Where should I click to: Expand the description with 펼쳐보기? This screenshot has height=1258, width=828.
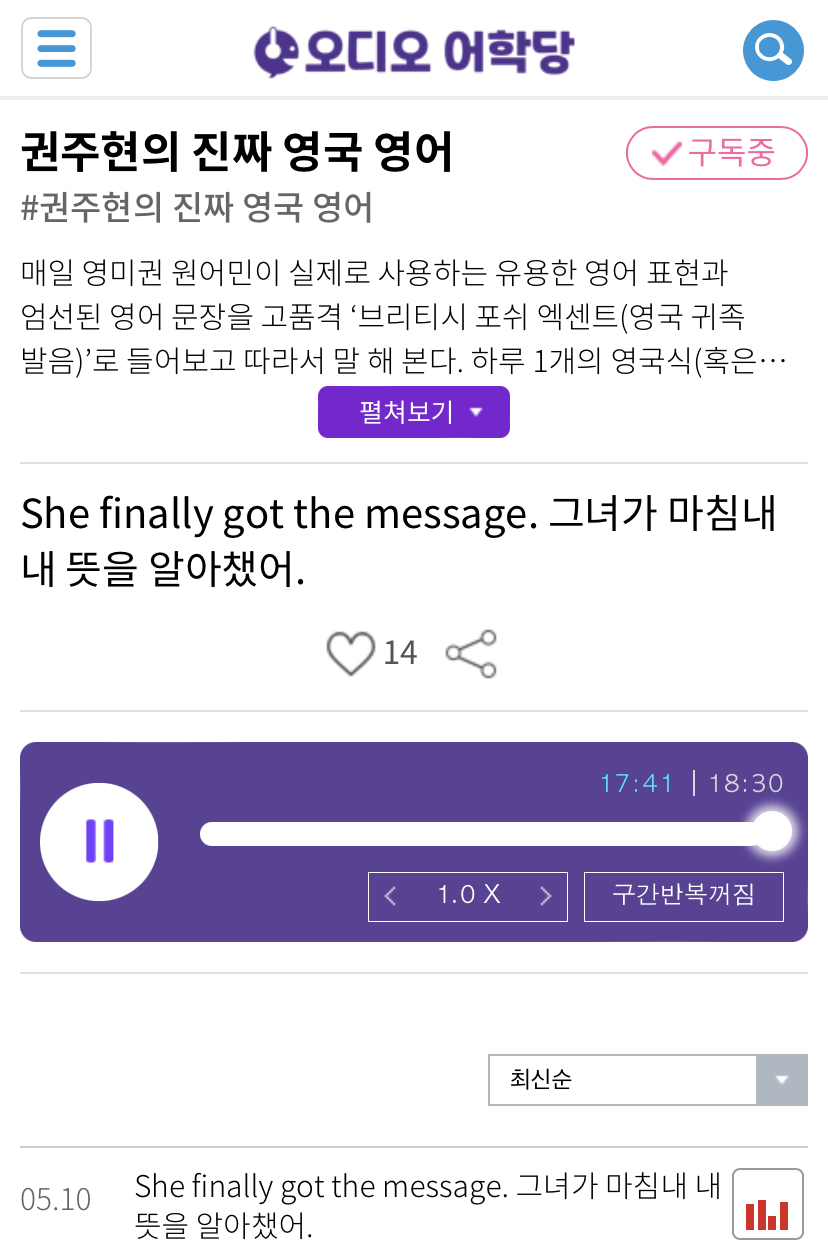click(413, 411)
